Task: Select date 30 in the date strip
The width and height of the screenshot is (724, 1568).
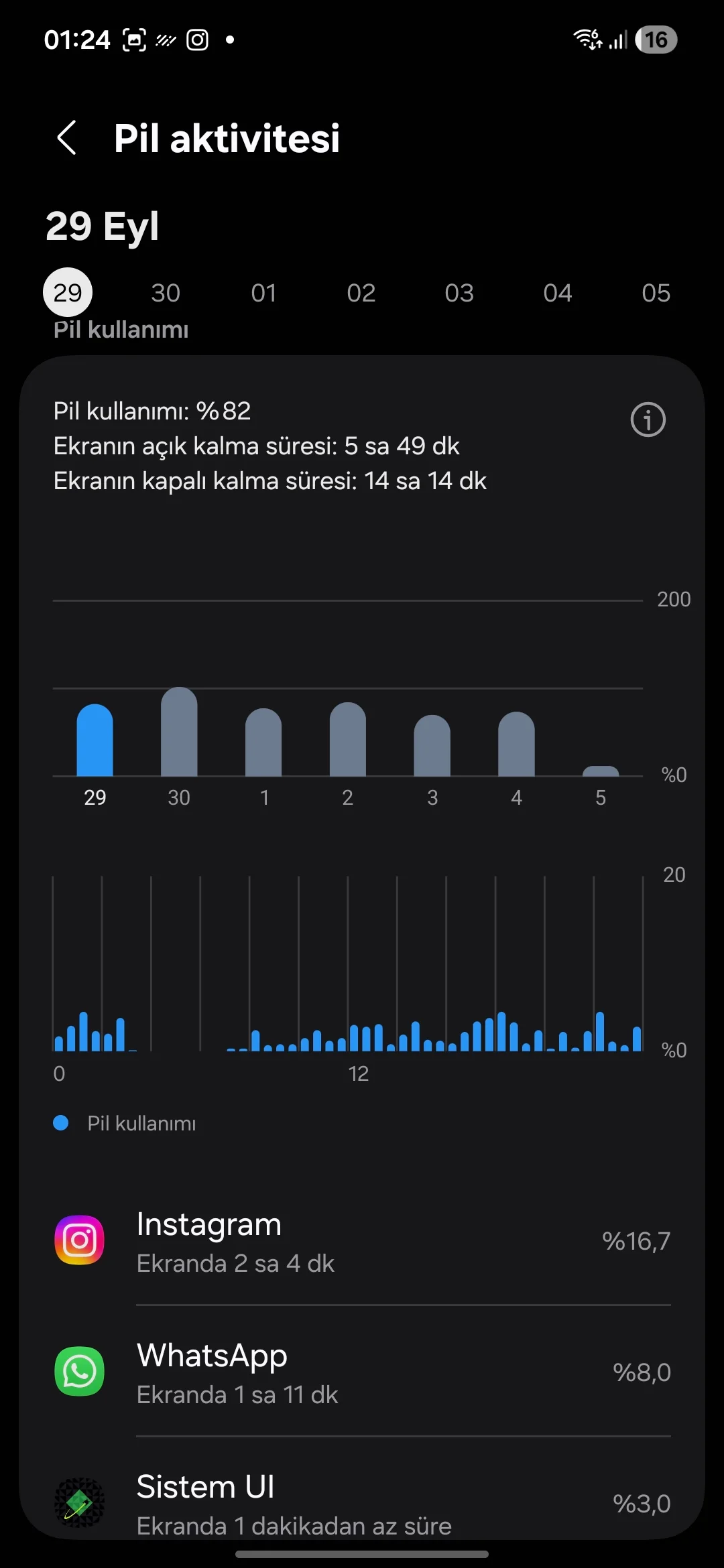Action: [166, 293]
